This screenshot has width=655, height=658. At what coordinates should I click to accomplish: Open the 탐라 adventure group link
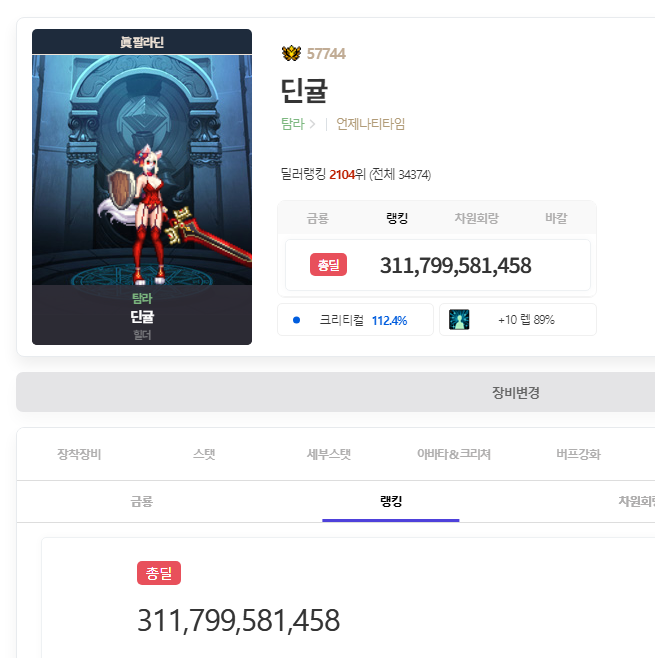(293, 125)
